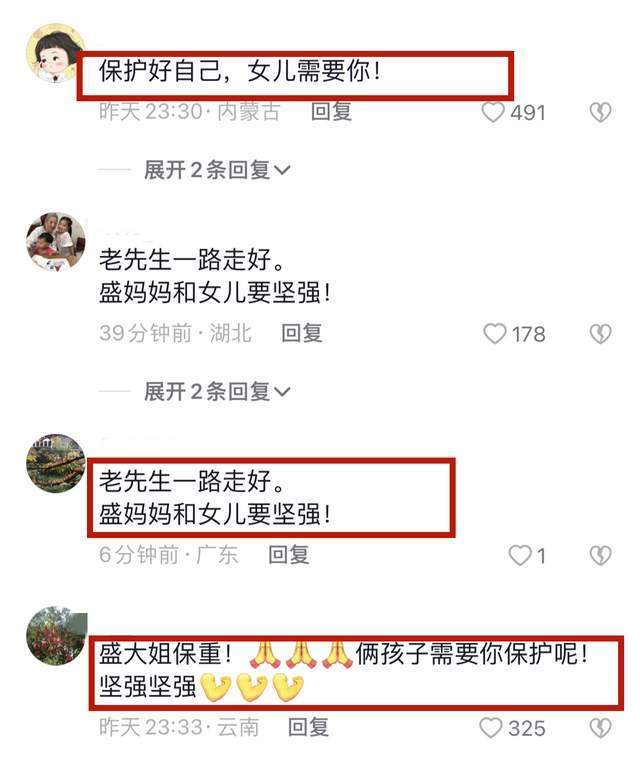
Task: Reply to the 盛大姐保重 comment from 云南
Action: point(308,728)
